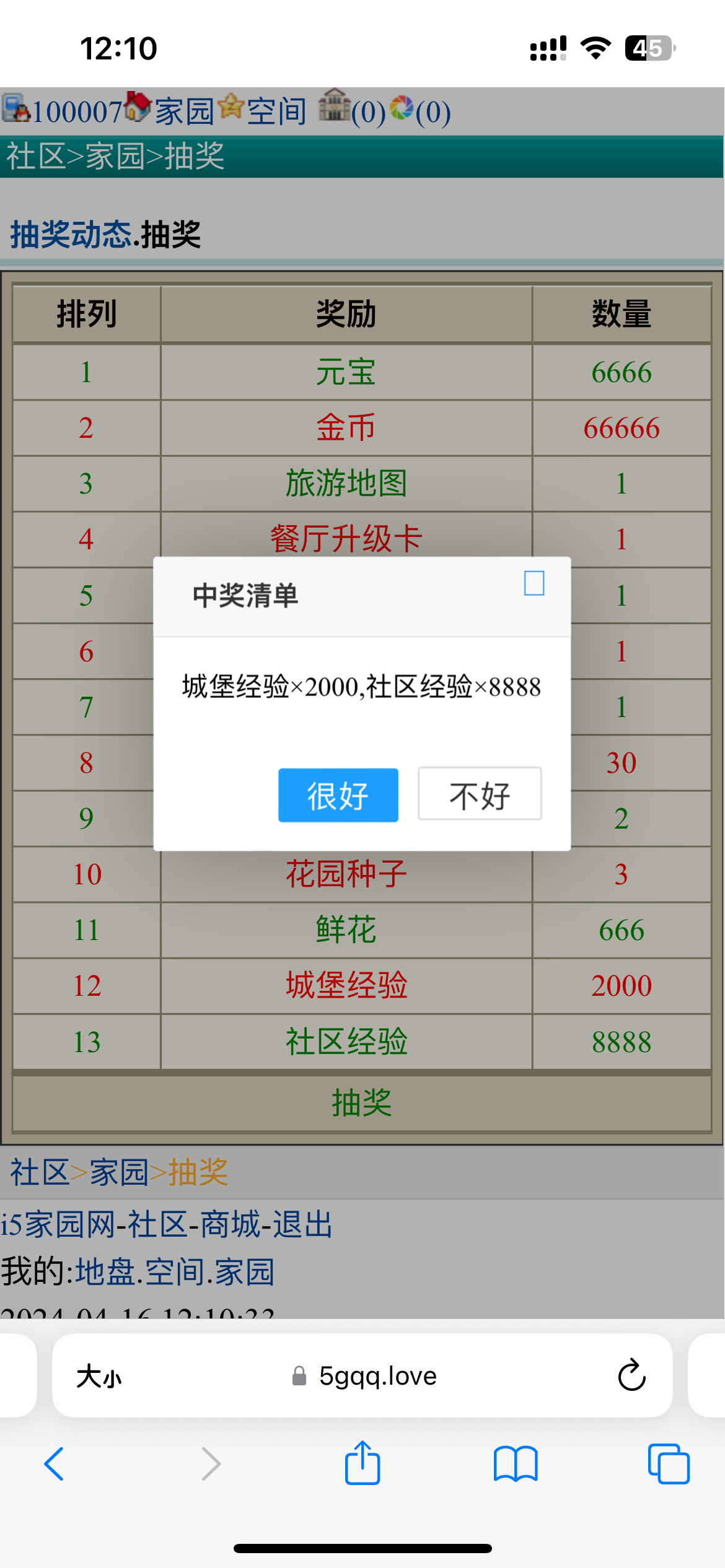725x1568 pixels.
Task: Open 抽奖动态 link
Action: click(71, 235)
